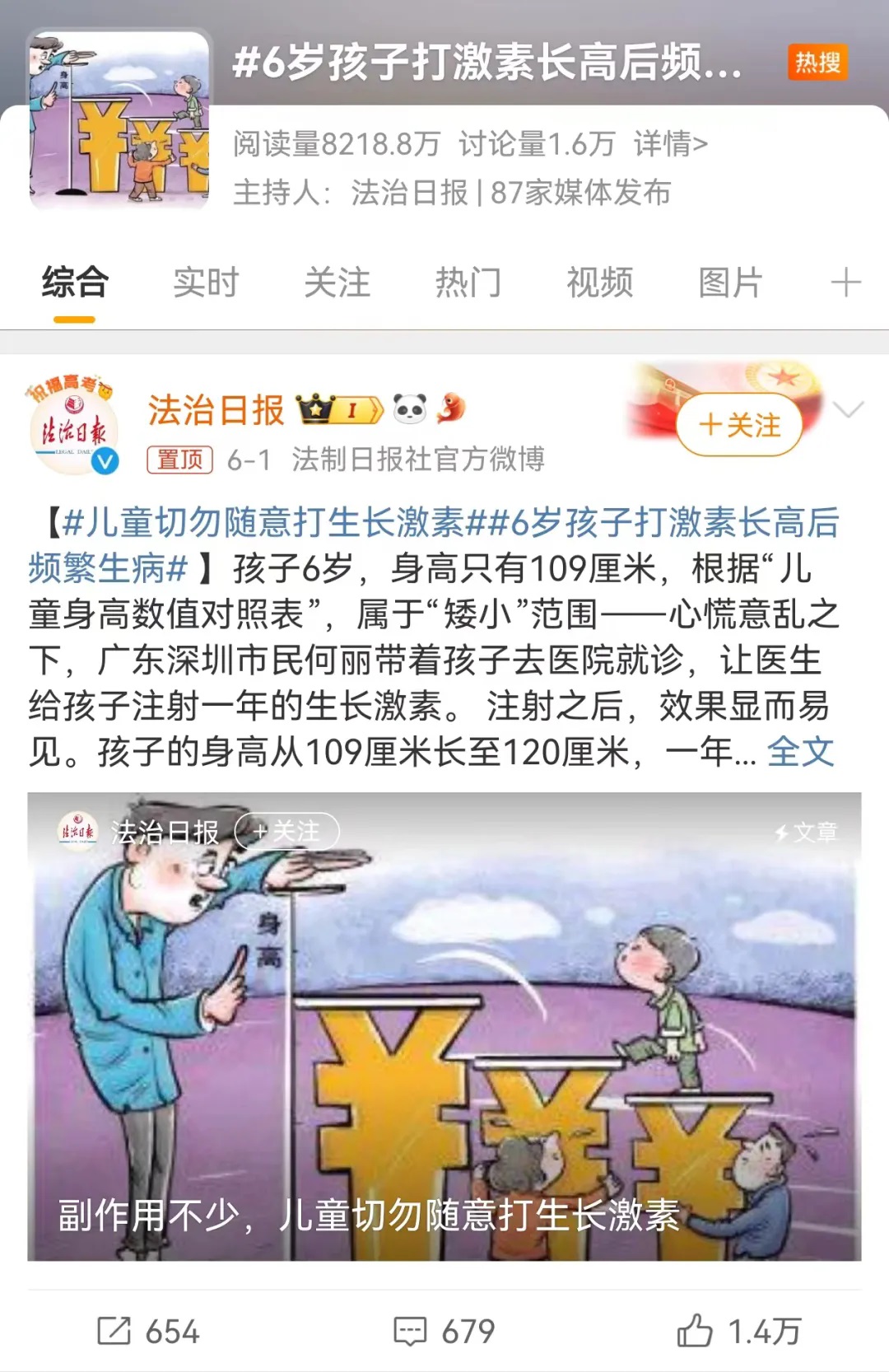Switch to the 图片 tab
889x1372 pixels.
(730, 282)
